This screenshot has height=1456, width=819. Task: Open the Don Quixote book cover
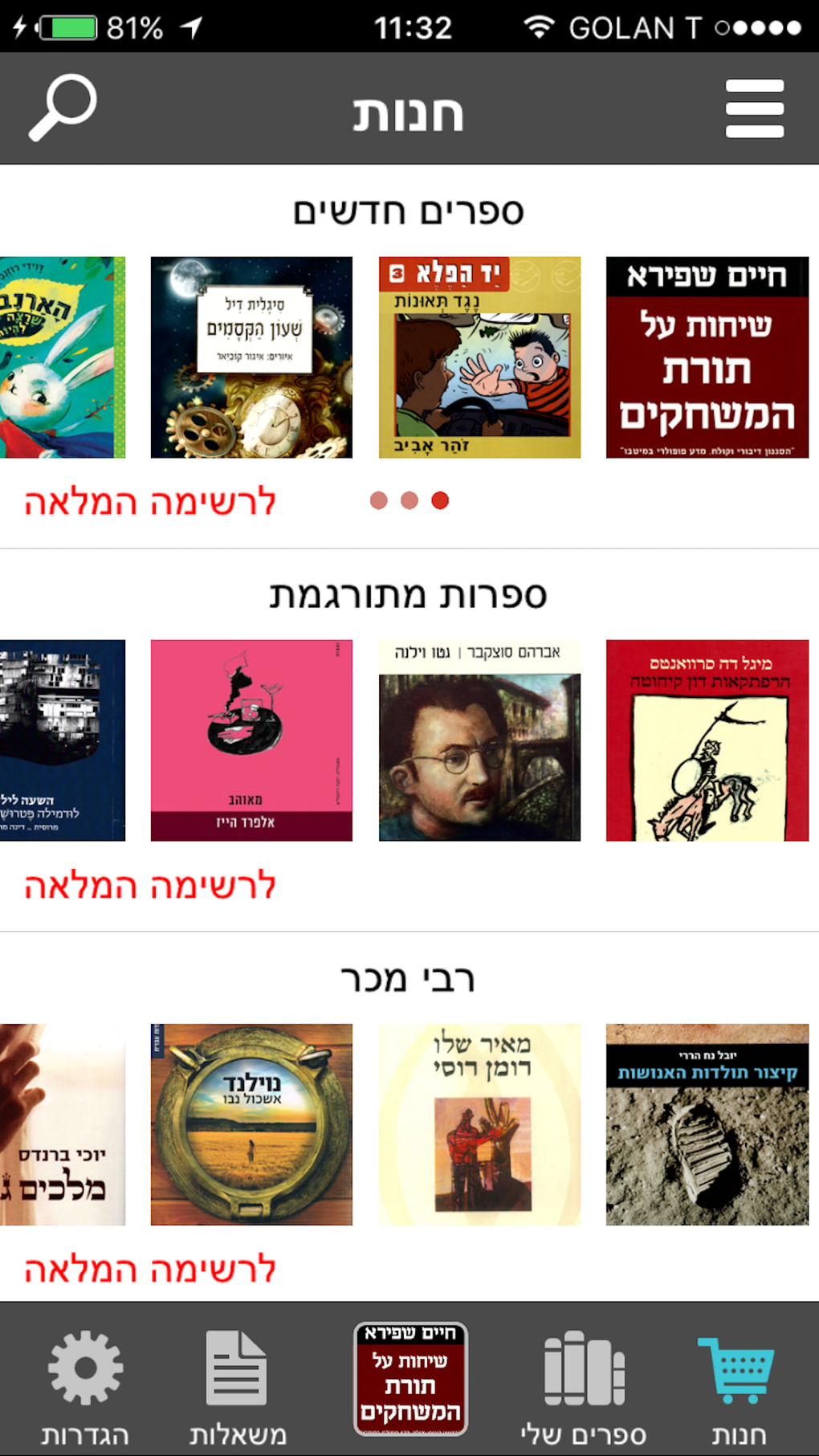pyautogui.click(x=707, y=740)
